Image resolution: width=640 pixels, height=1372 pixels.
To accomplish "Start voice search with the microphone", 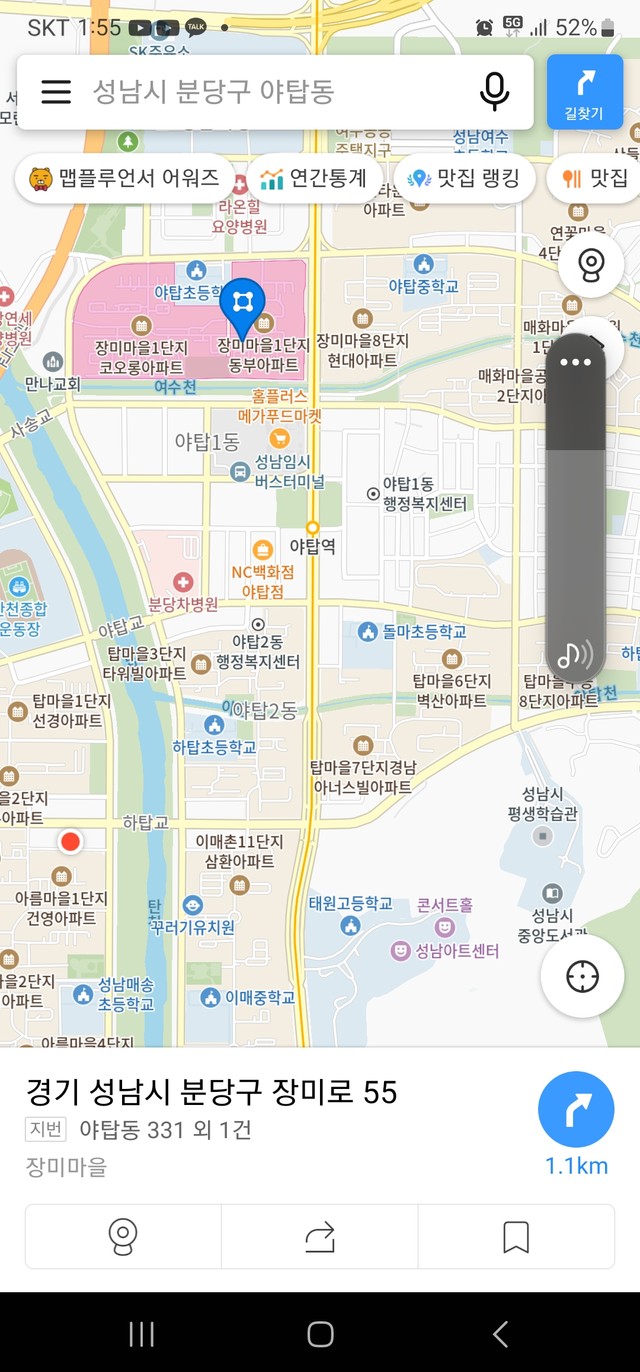I will coord(494,92).
